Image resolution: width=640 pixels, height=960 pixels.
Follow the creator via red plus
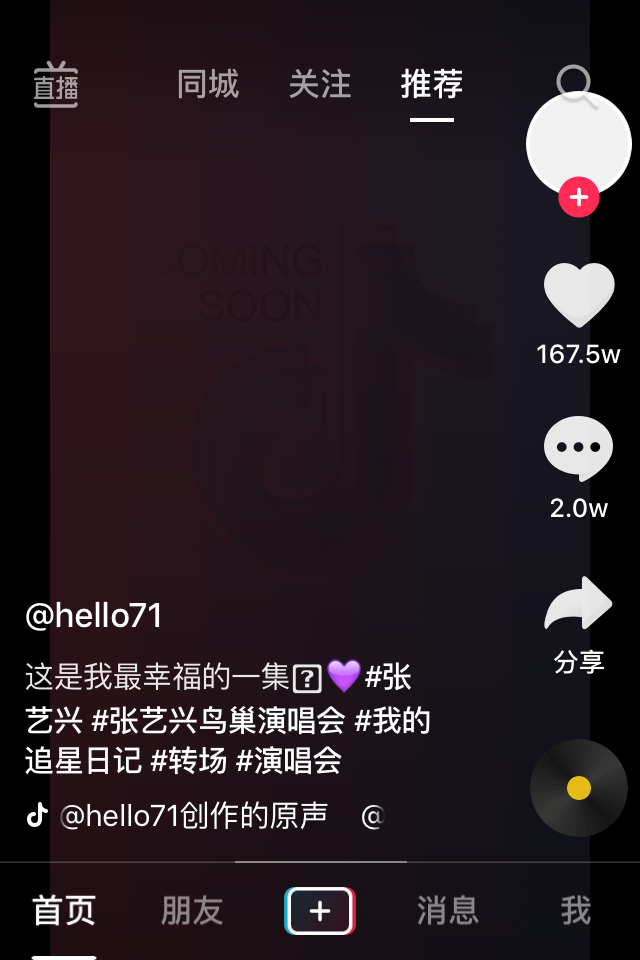[x=579, y=197]
